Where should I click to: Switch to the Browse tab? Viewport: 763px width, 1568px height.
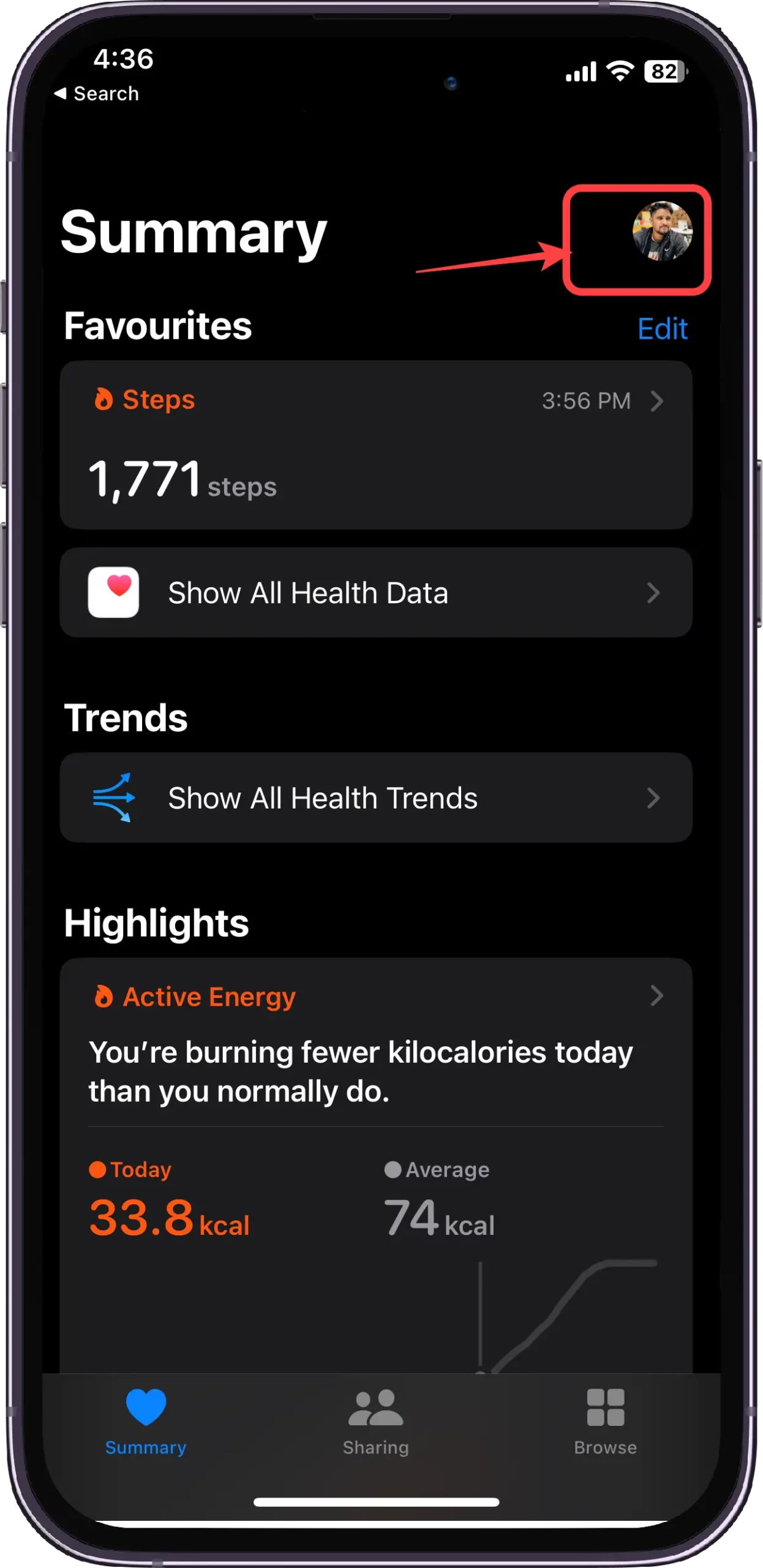coord(606,1422)
